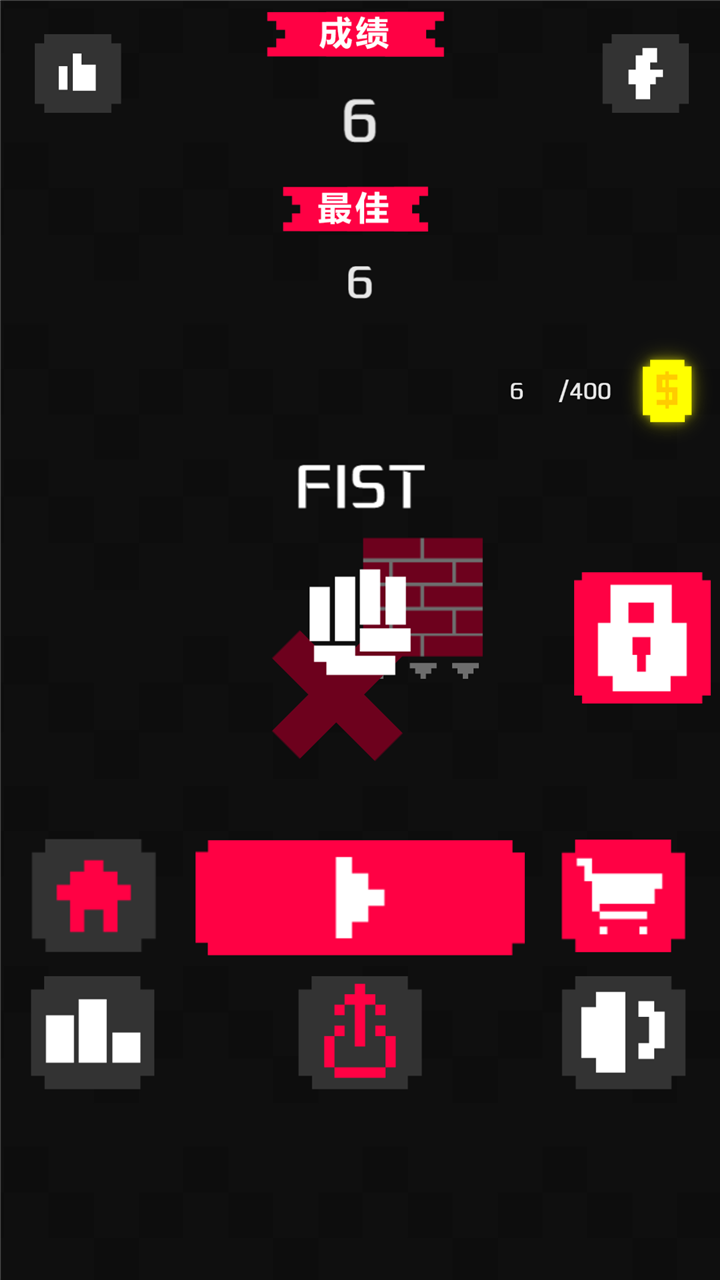The width and height of the screenshot is (720, 1280).
Task: Share your score
Action: point(360,1033)
